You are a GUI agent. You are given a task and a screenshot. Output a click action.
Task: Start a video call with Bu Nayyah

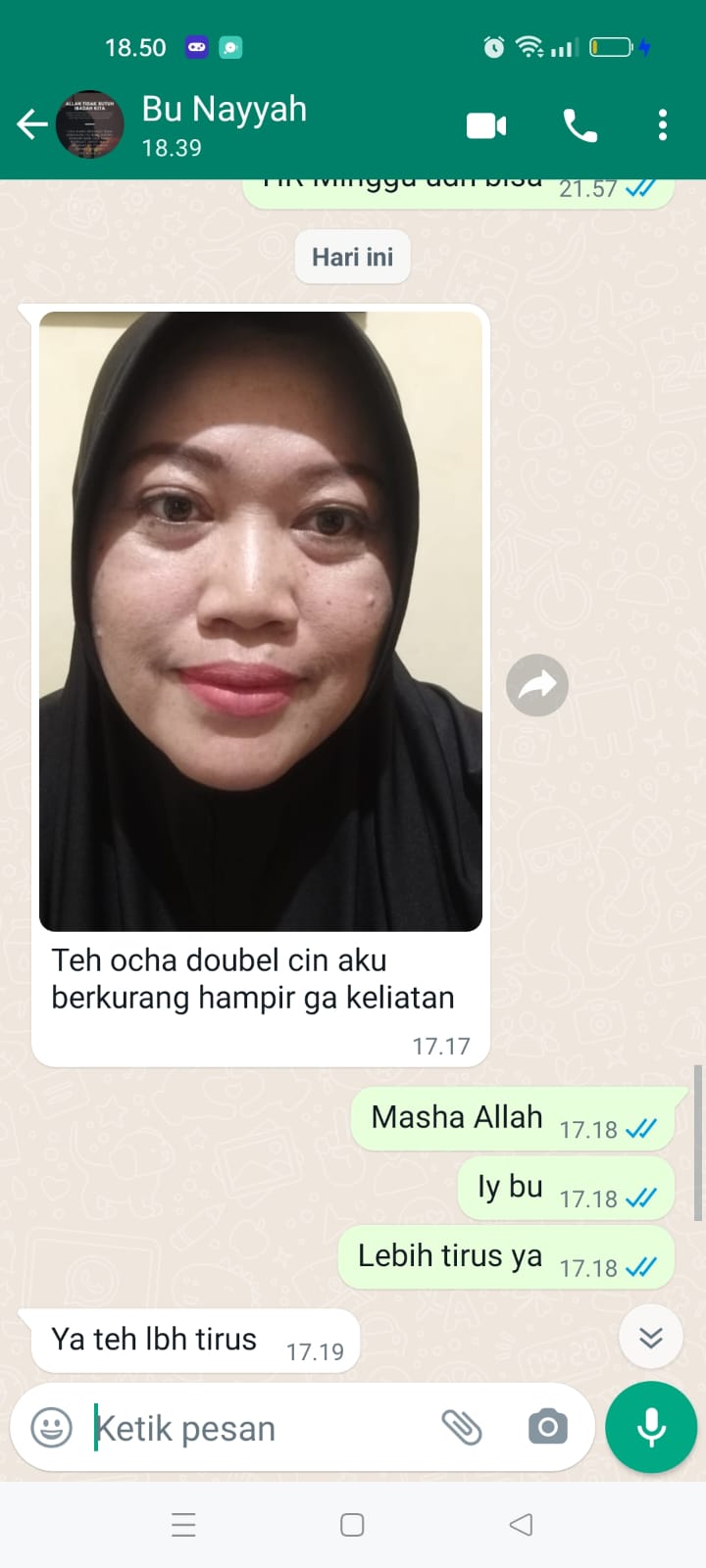coord(486,125)
